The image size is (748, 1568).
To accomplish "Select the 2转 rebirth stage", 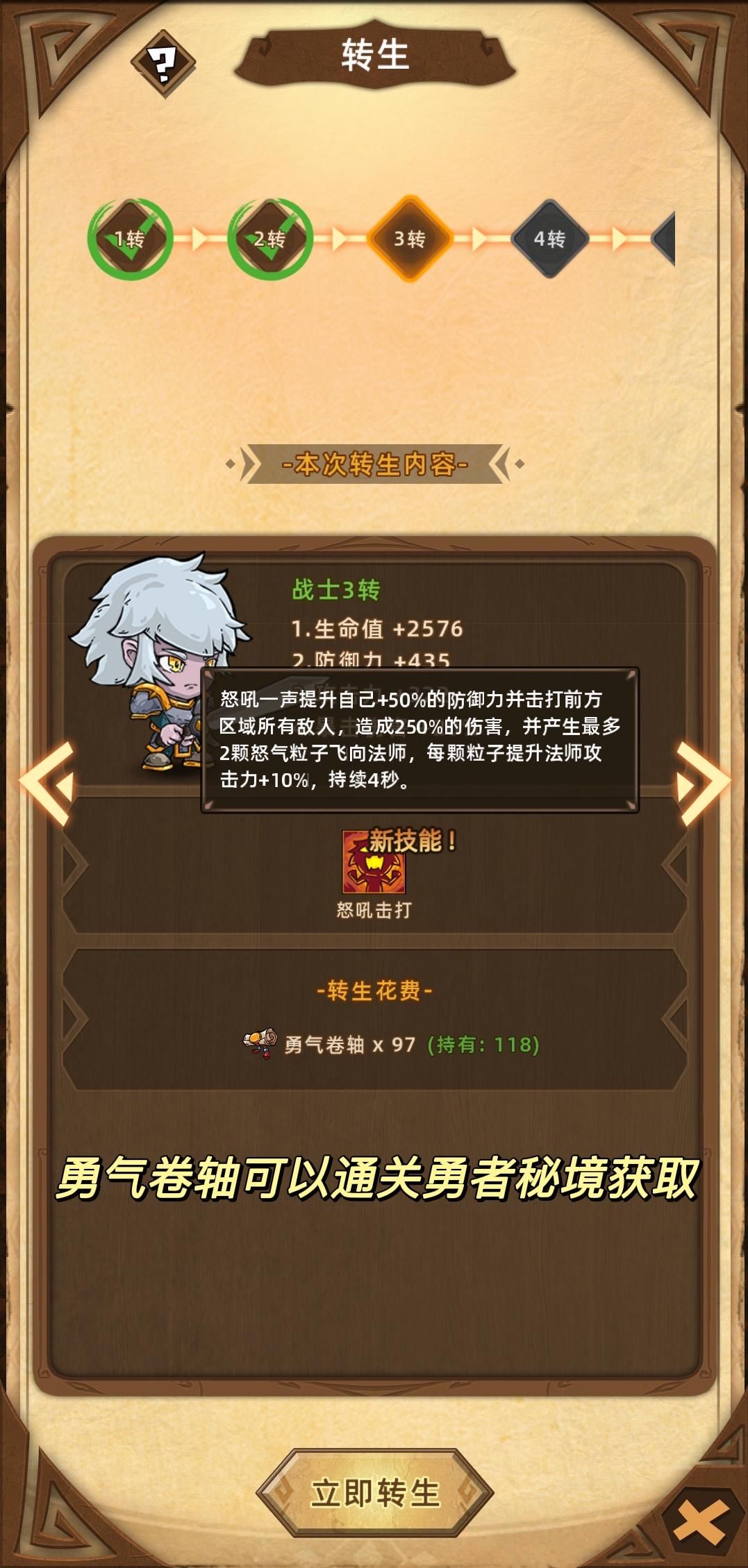I will pyautogui.click(x=269, y=239).
